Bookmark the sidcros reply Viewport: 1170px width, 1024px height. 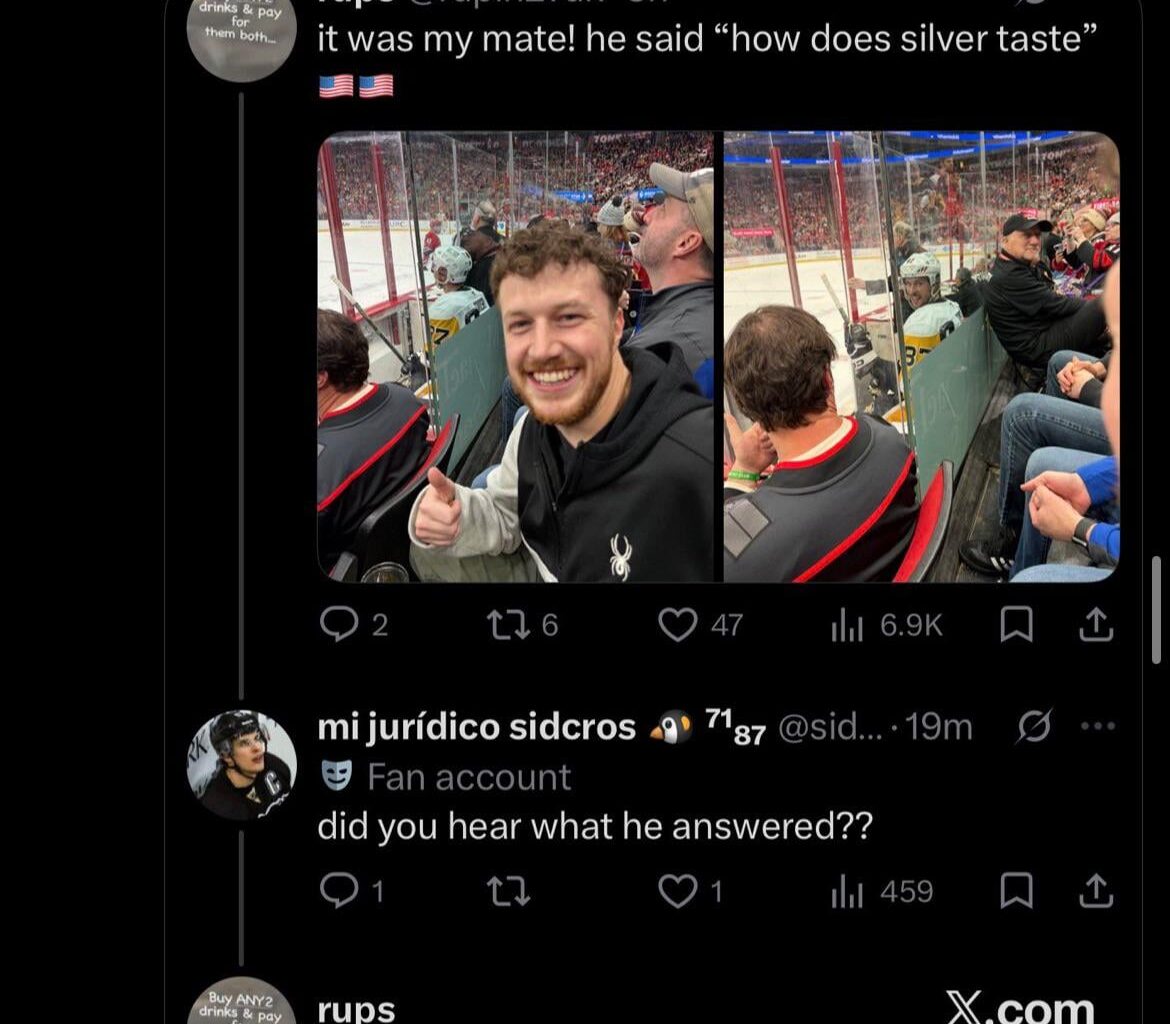(x=1016, y=891)
